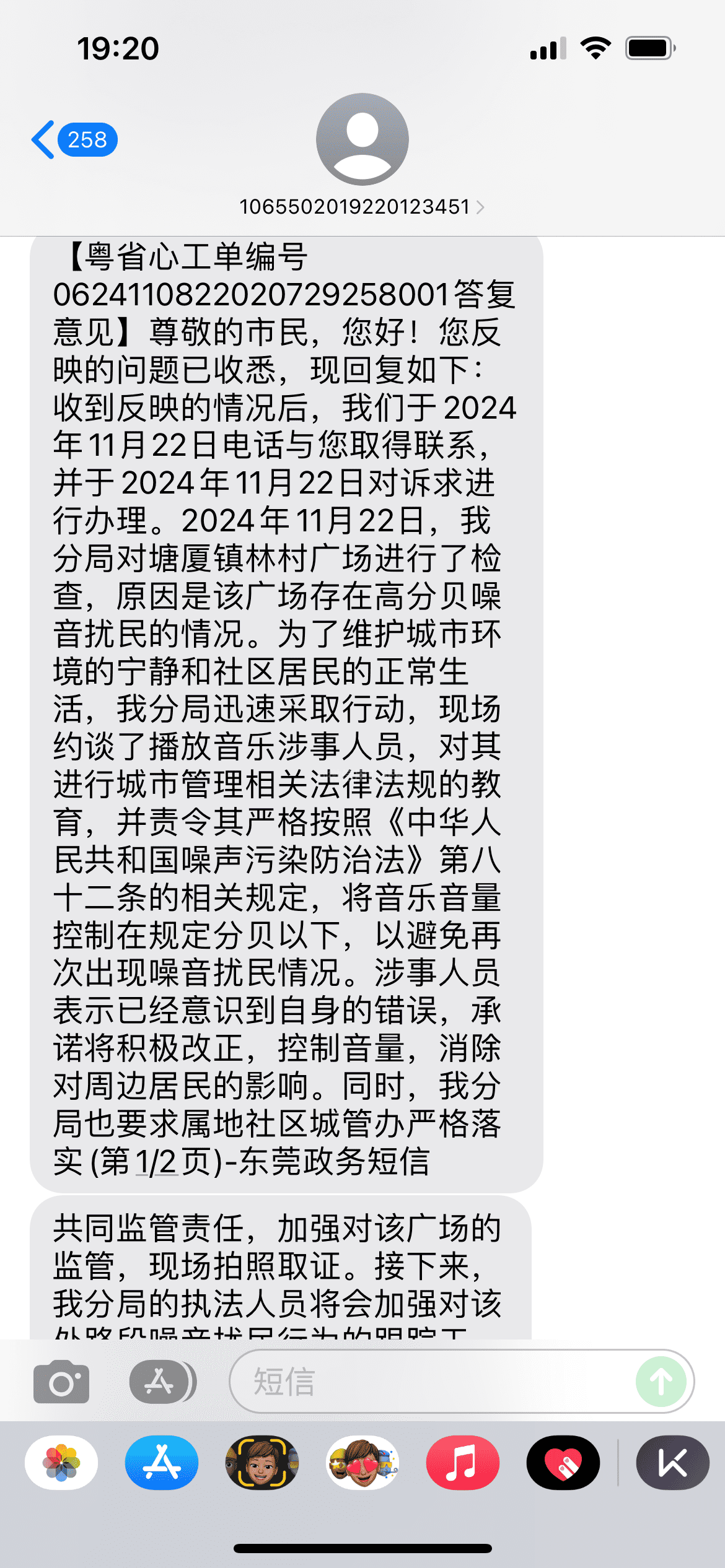Open the camera to attach a photo

point(61,1381)
